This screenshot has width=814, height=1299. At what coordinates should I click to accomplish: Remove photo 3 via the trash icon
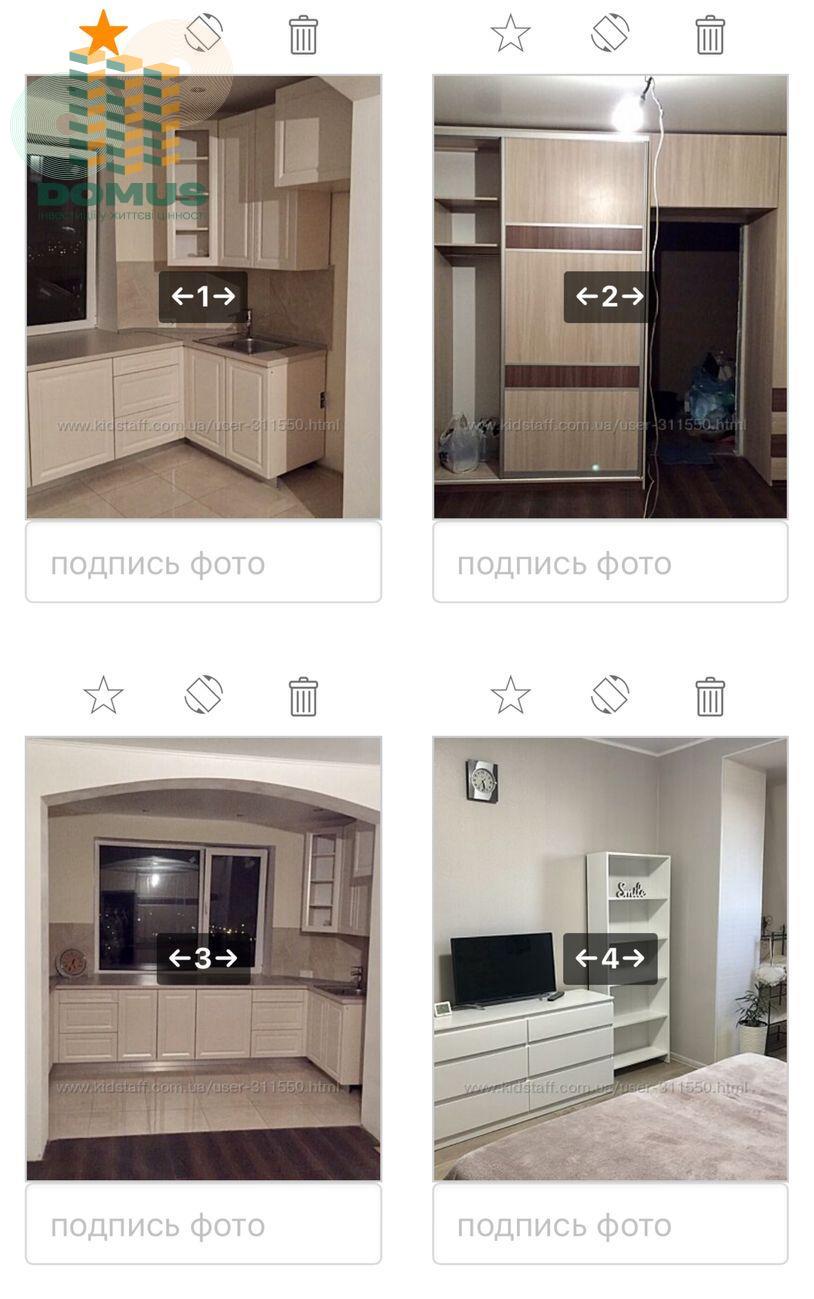303,696
